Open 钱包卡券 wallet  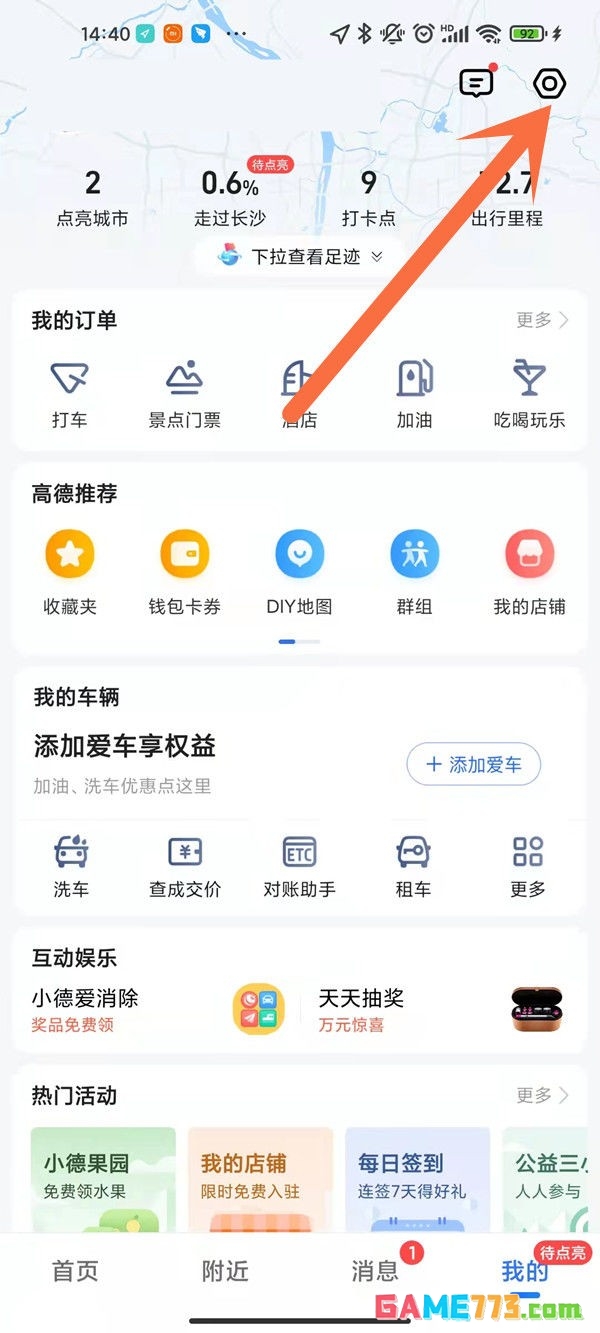(184, 572)
